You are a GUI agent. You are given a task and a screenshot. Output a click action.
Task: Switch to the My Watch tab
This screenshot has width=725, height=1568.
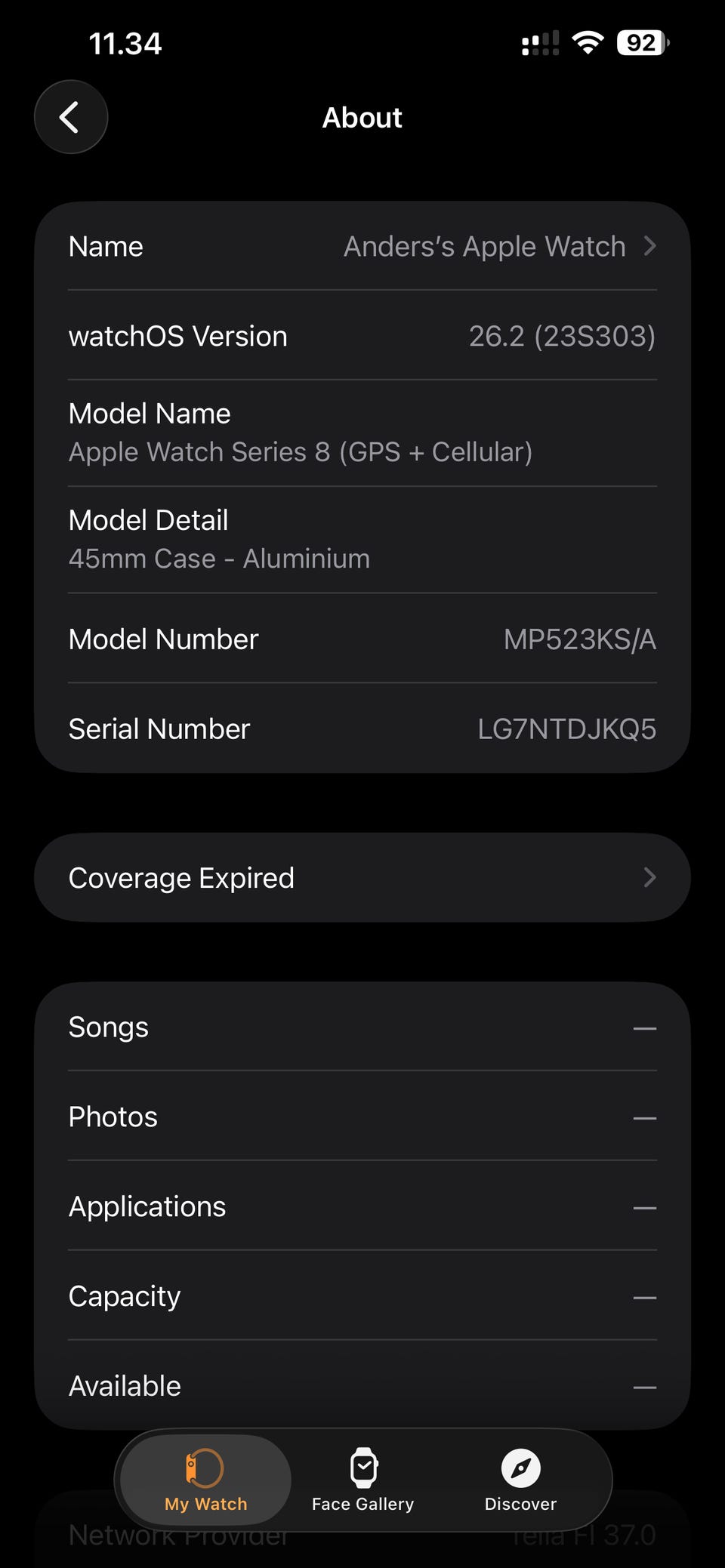pyautogui.click(x=205, y=1480)
